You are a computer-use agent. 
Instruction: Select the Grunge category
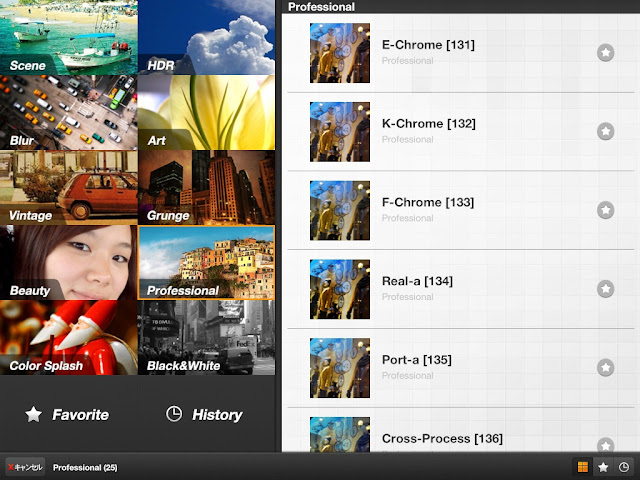coord(207,187)
